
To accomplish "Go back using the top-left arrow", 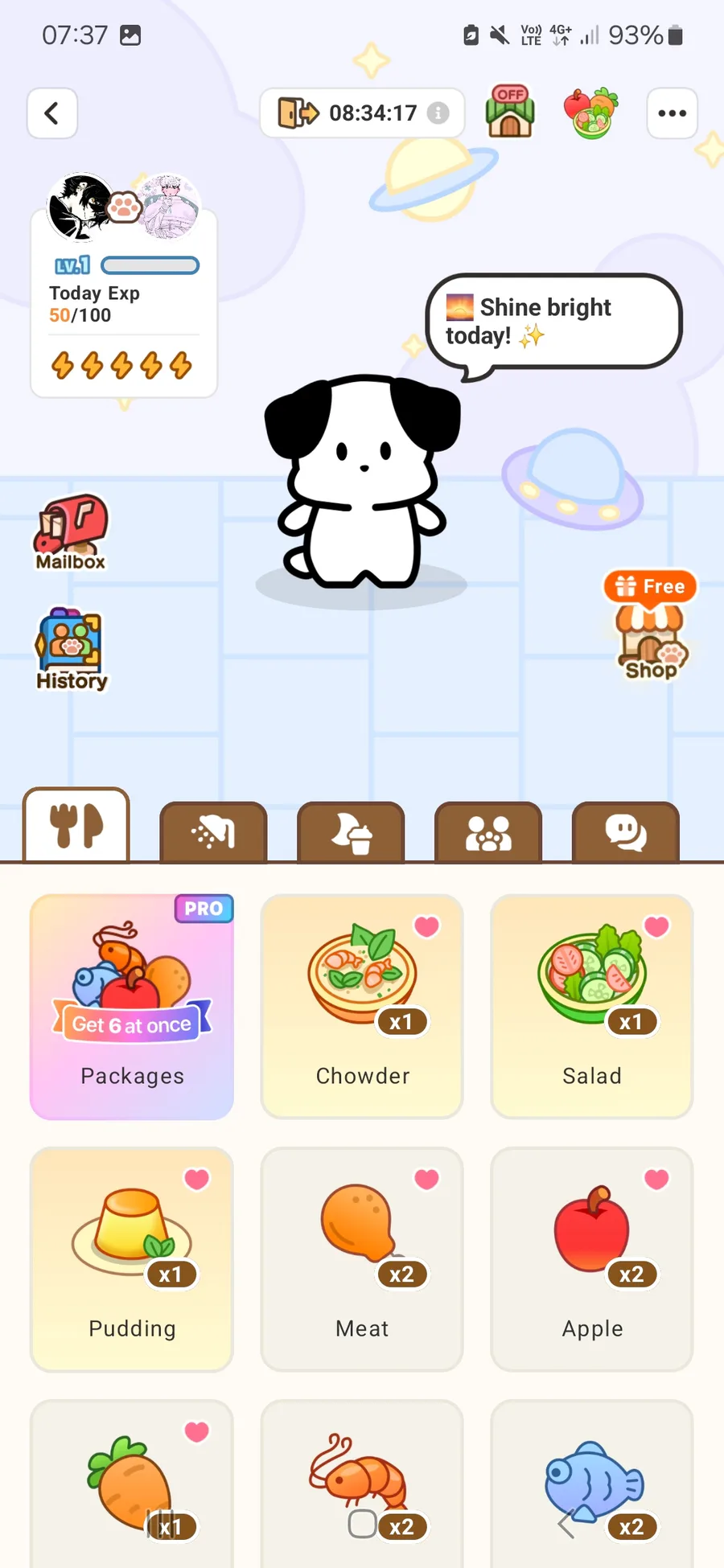I will (52, 113).
